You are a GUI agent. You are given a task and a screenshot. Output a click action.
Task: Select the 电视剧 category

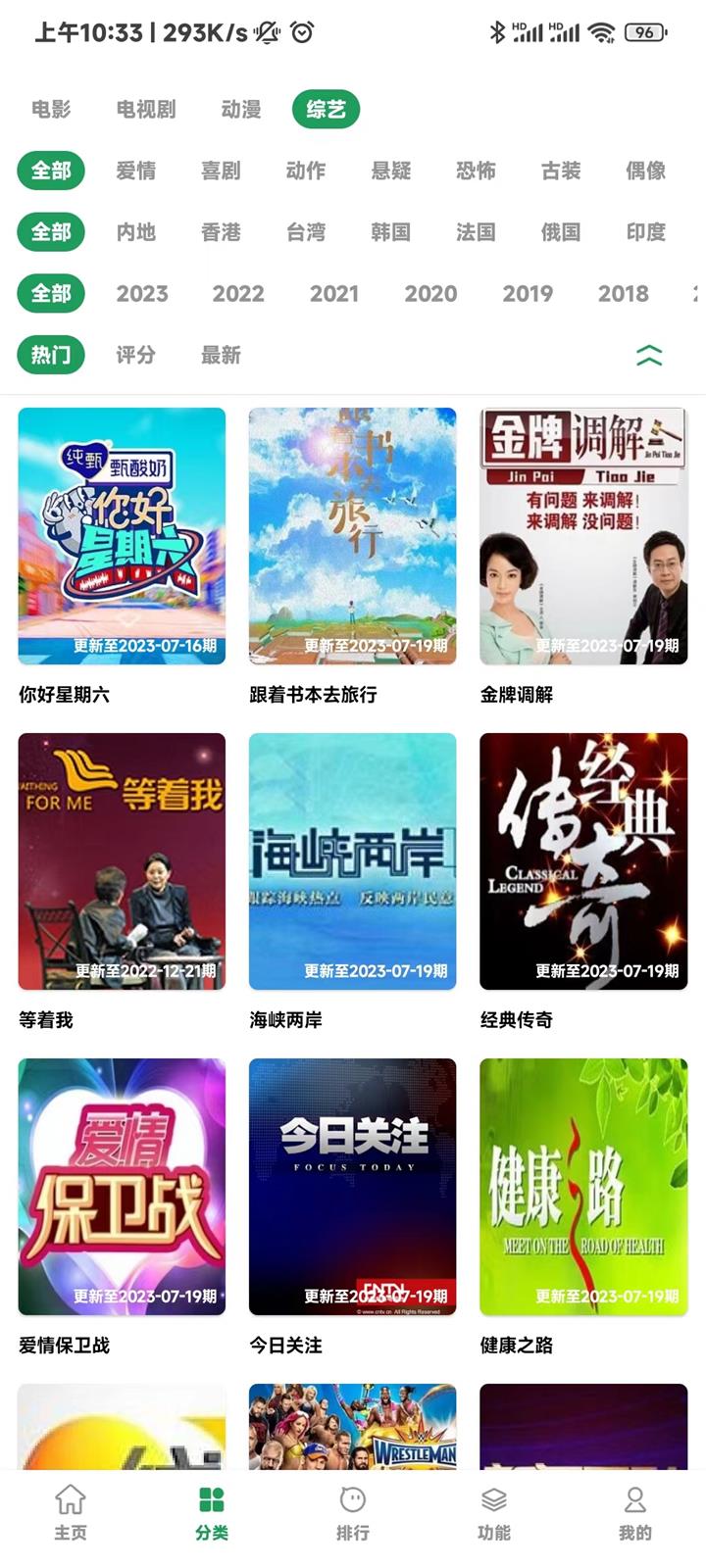146,109
